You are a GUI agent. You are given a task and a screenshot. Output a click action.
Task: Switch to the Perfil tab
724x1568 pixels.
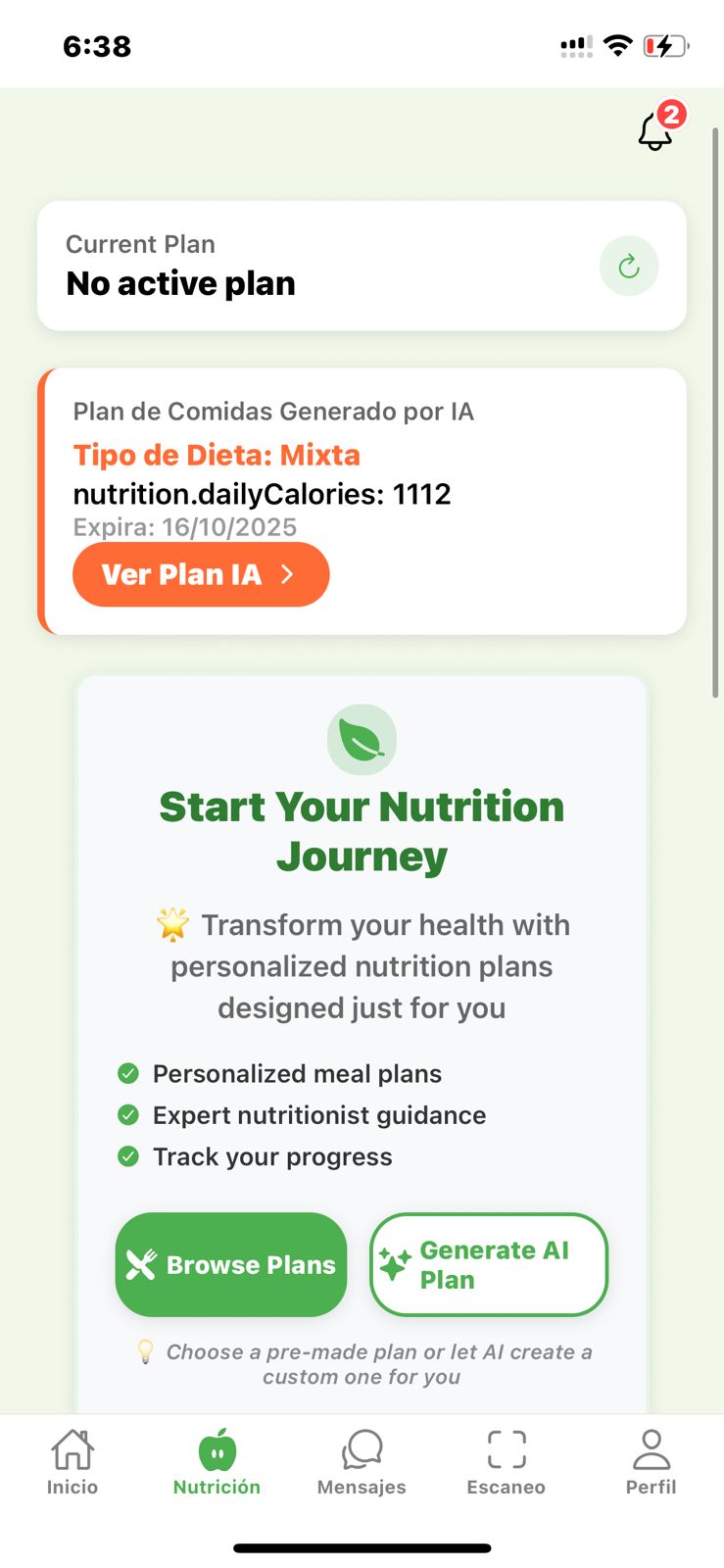651,1462
